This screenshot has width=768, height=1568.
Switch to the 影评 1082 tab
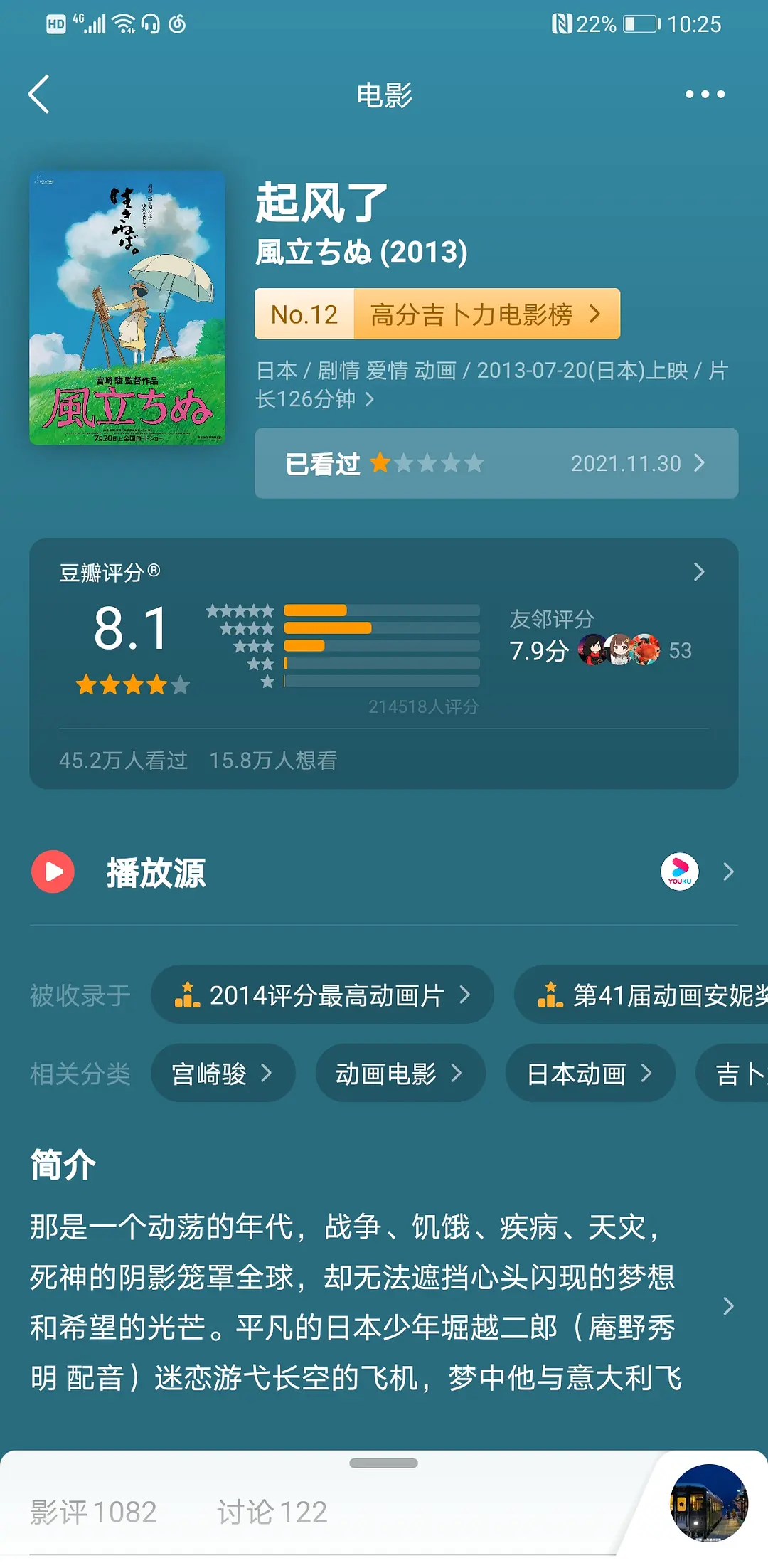pyautogui.click(x=93, y=1512)
